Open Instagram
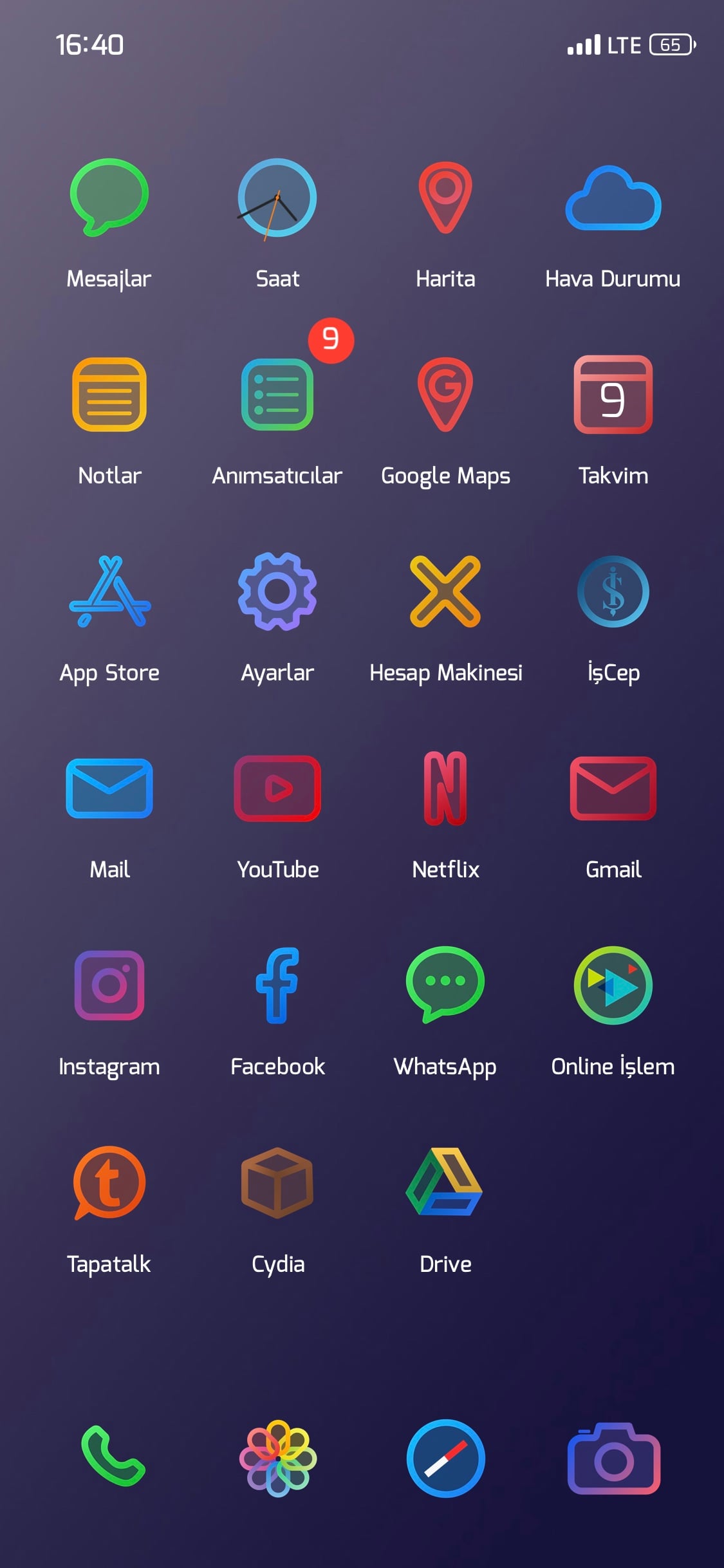 (109, 985)
